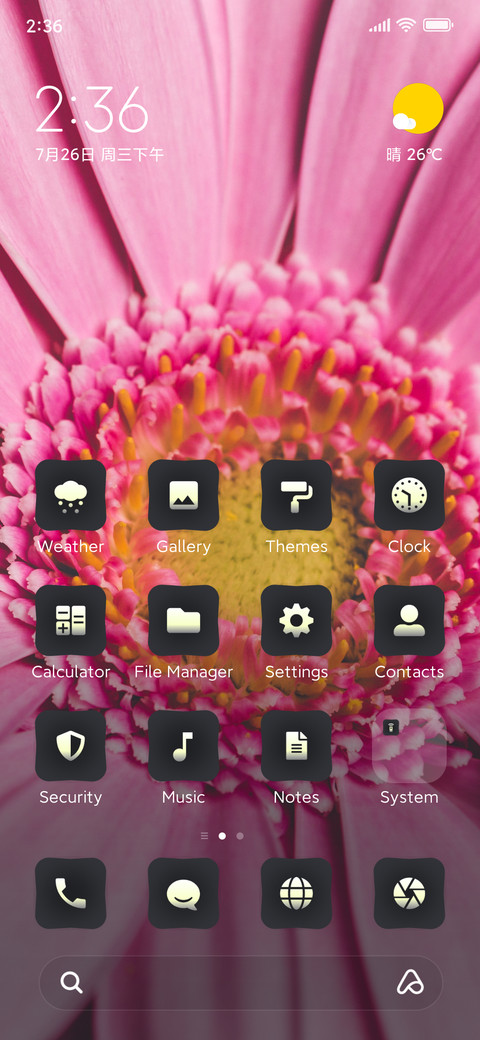Expand the System folder

[409, 746]
